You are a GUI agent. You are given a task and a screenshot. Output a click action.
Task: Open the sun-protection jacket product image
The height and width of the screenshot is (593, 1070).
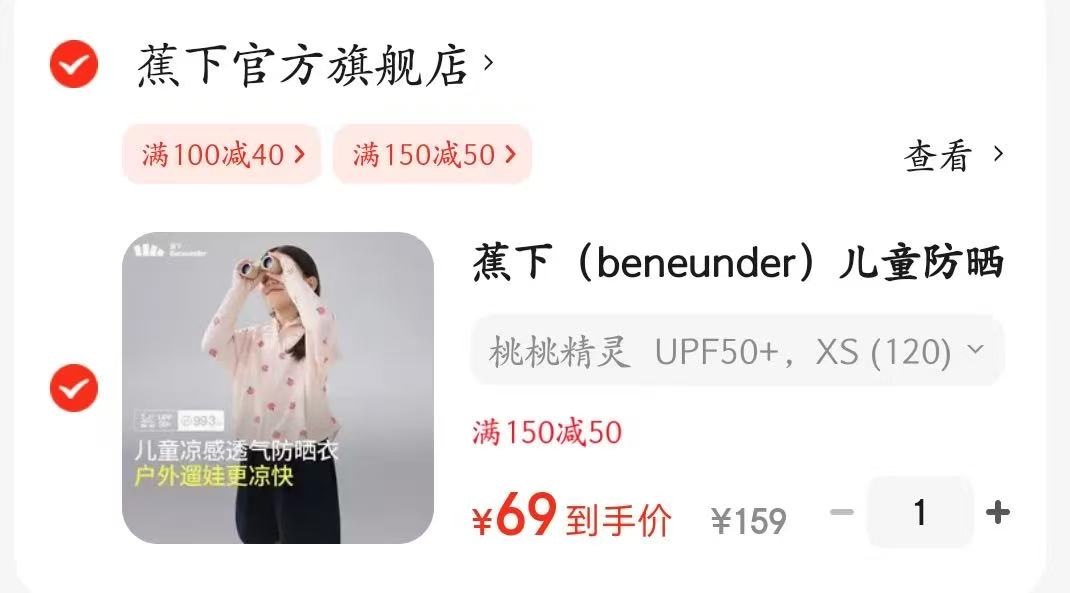(x=278, y=388)
